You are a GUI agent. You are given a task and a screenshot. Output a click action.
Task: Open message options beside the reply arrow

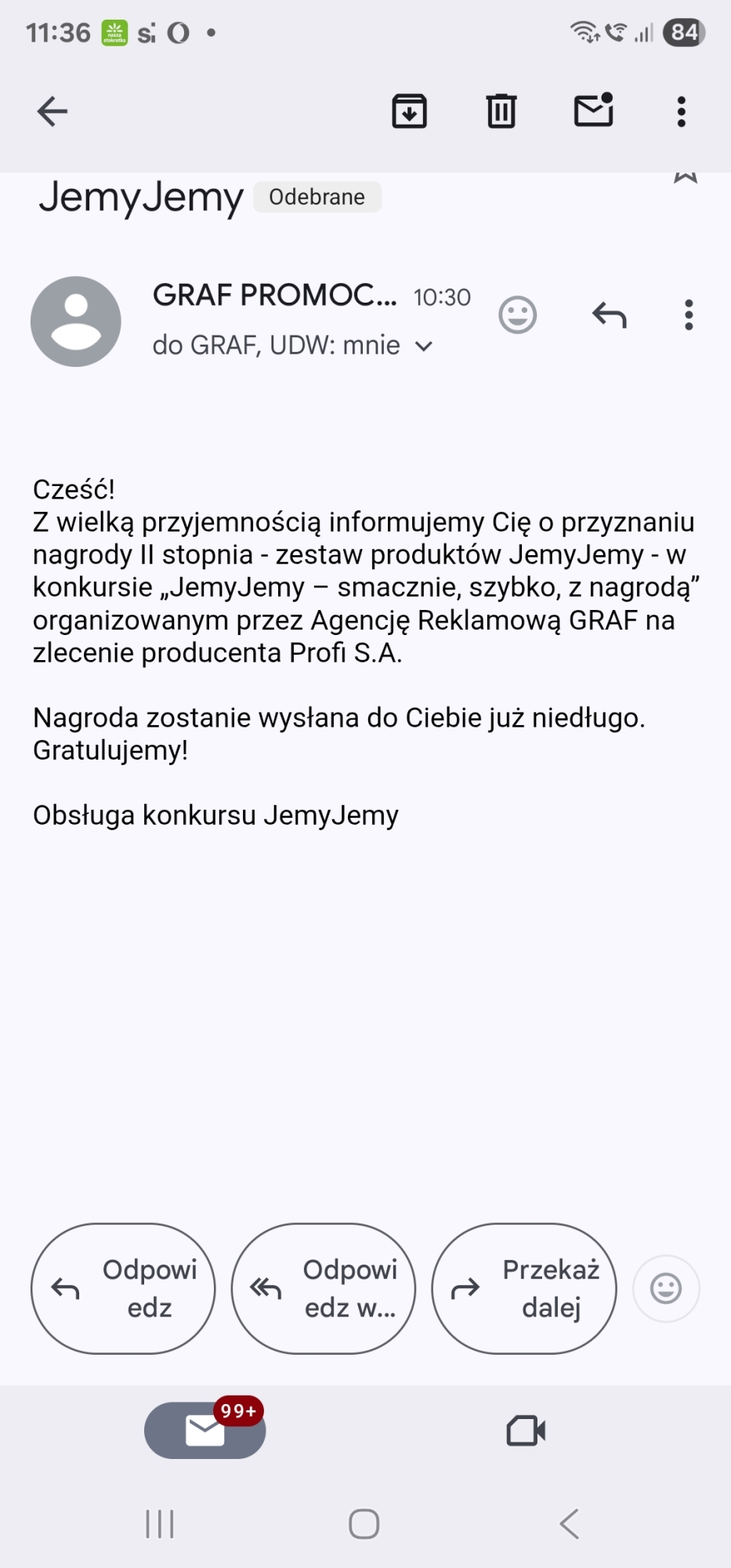click(x=689, y=315)
